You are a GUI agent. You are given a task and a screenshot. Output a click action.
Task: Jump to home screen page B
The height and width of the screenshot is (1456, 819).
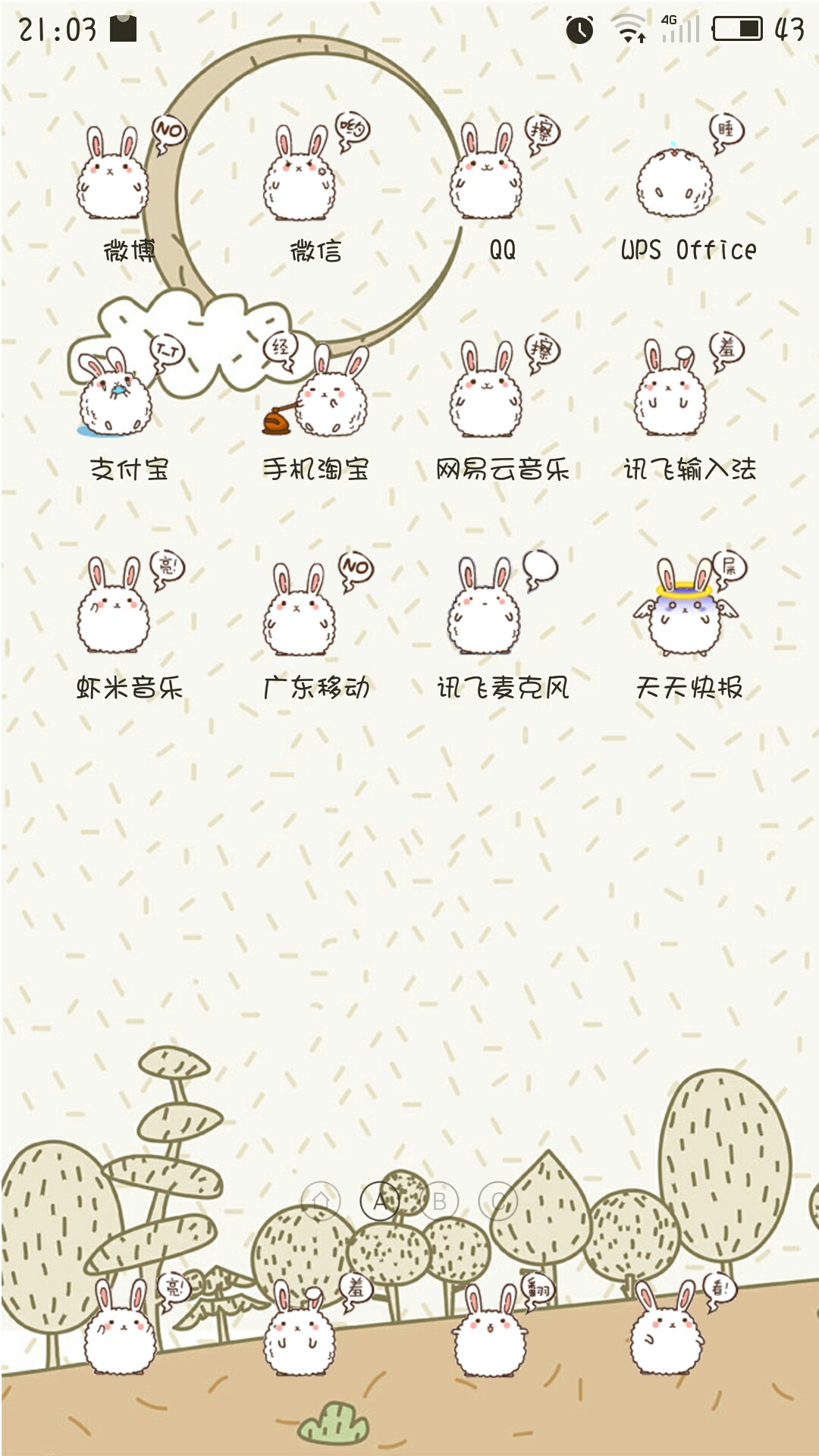tap(439, 1201)
